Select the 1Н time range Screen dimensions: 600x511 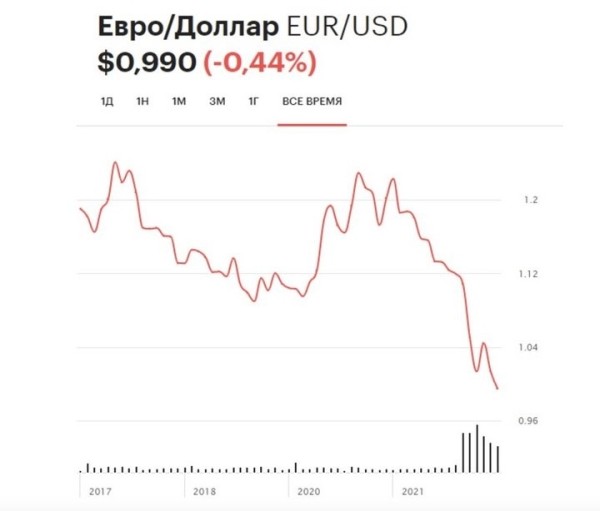142,102
